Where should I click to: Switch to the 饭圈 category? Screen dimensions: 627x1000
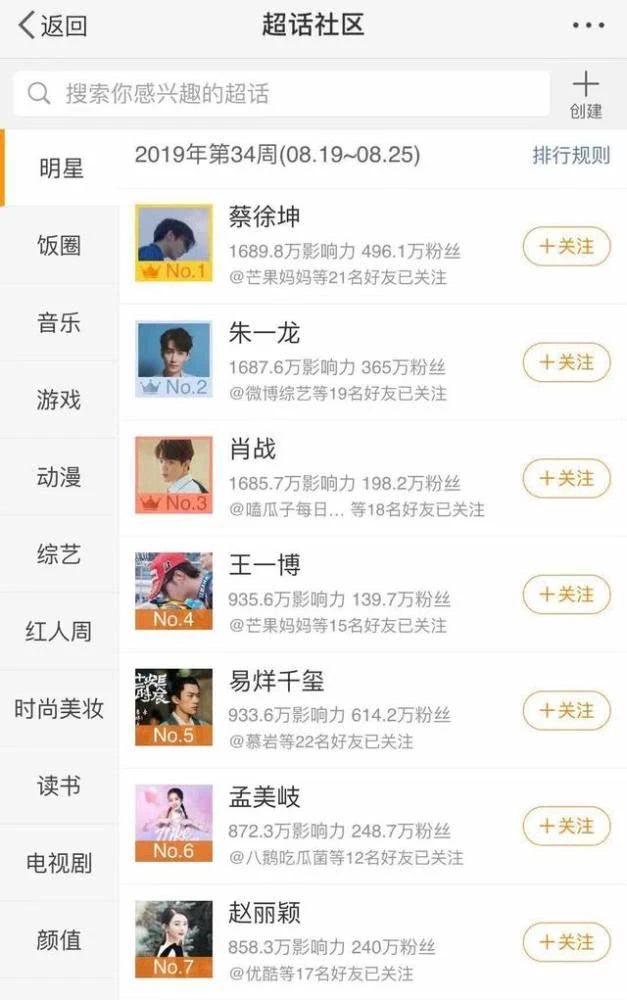(x=59, y=245)
